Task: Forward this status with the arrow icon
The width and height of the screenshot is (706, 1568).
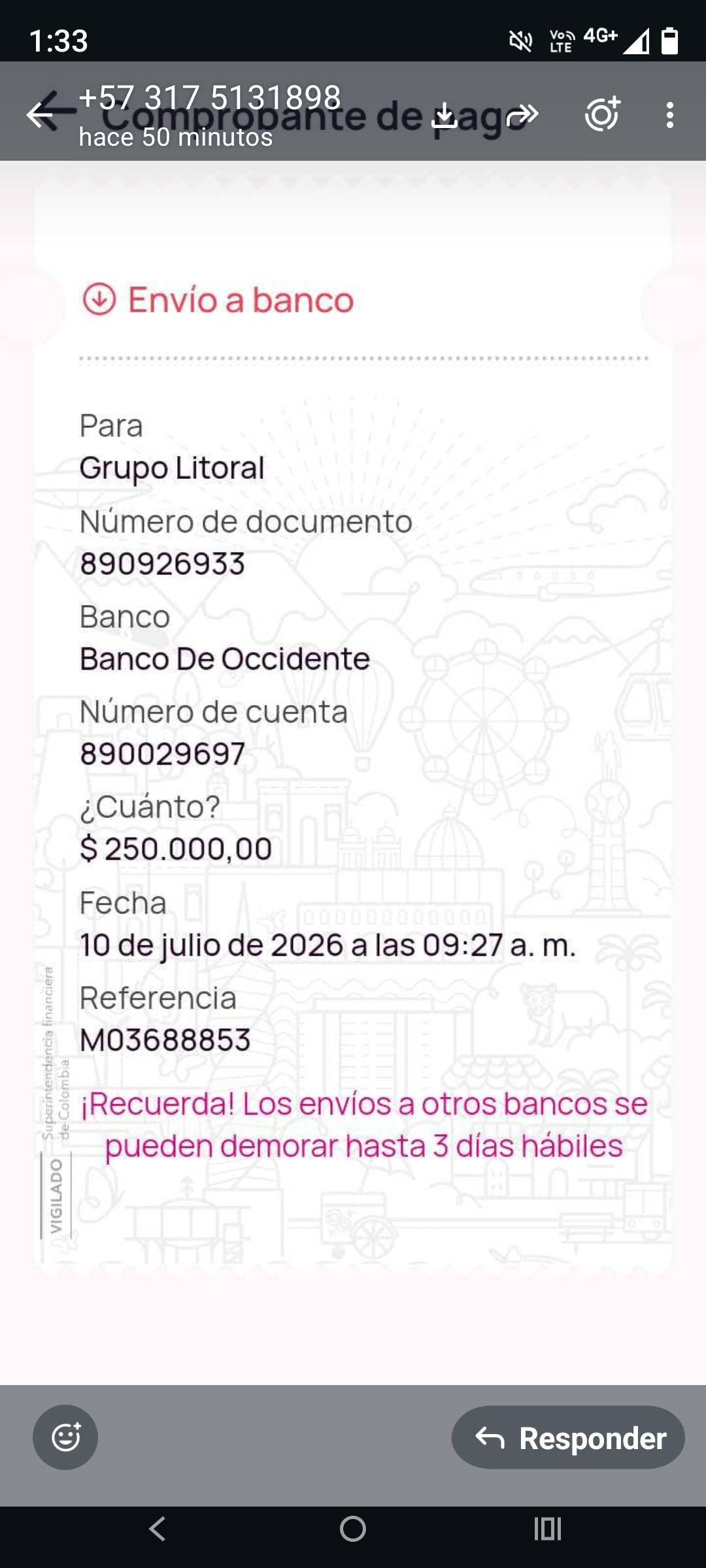Action: click(522, 115)
